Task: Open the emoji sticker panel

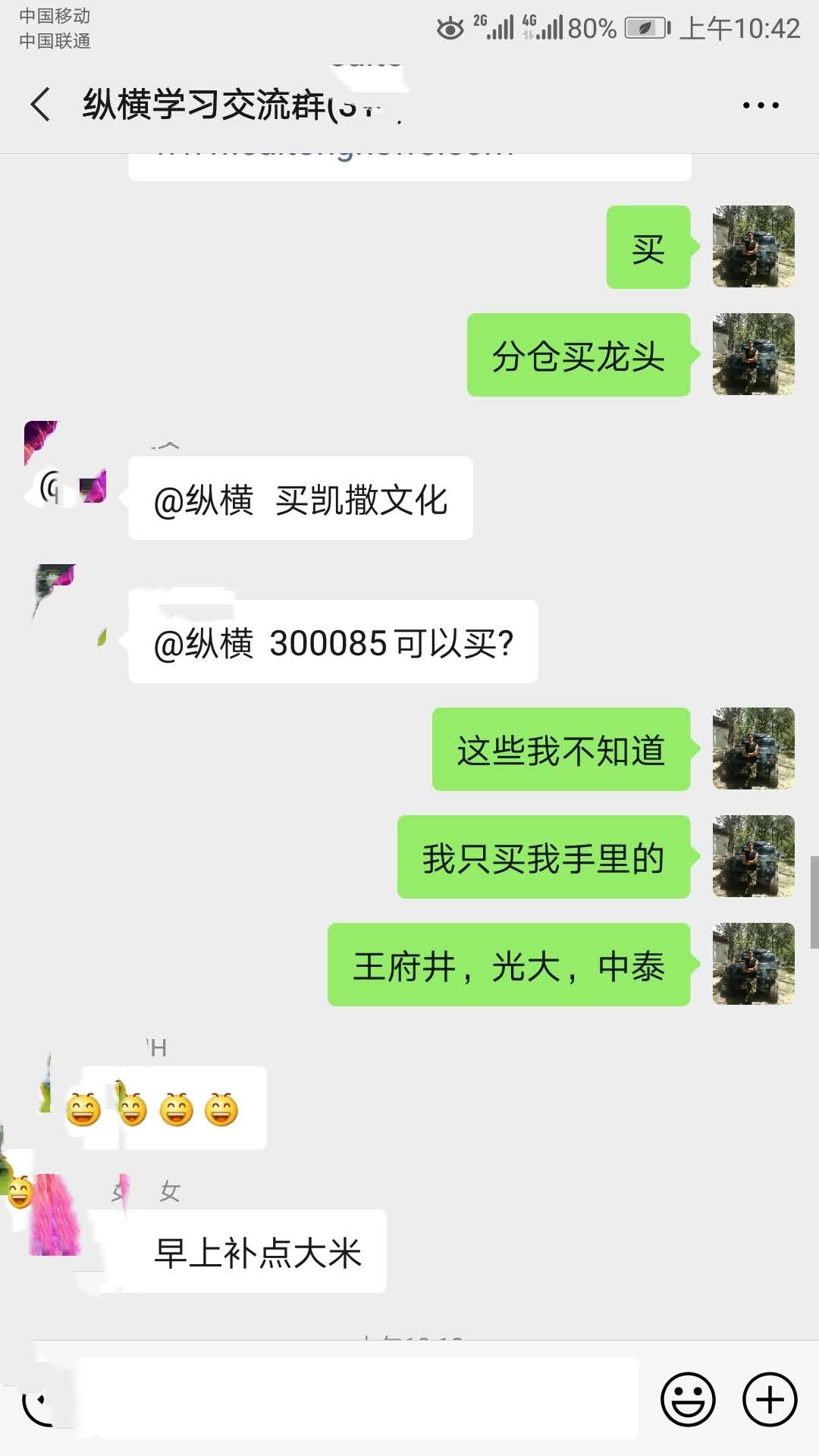Action: pos(688,1399)
